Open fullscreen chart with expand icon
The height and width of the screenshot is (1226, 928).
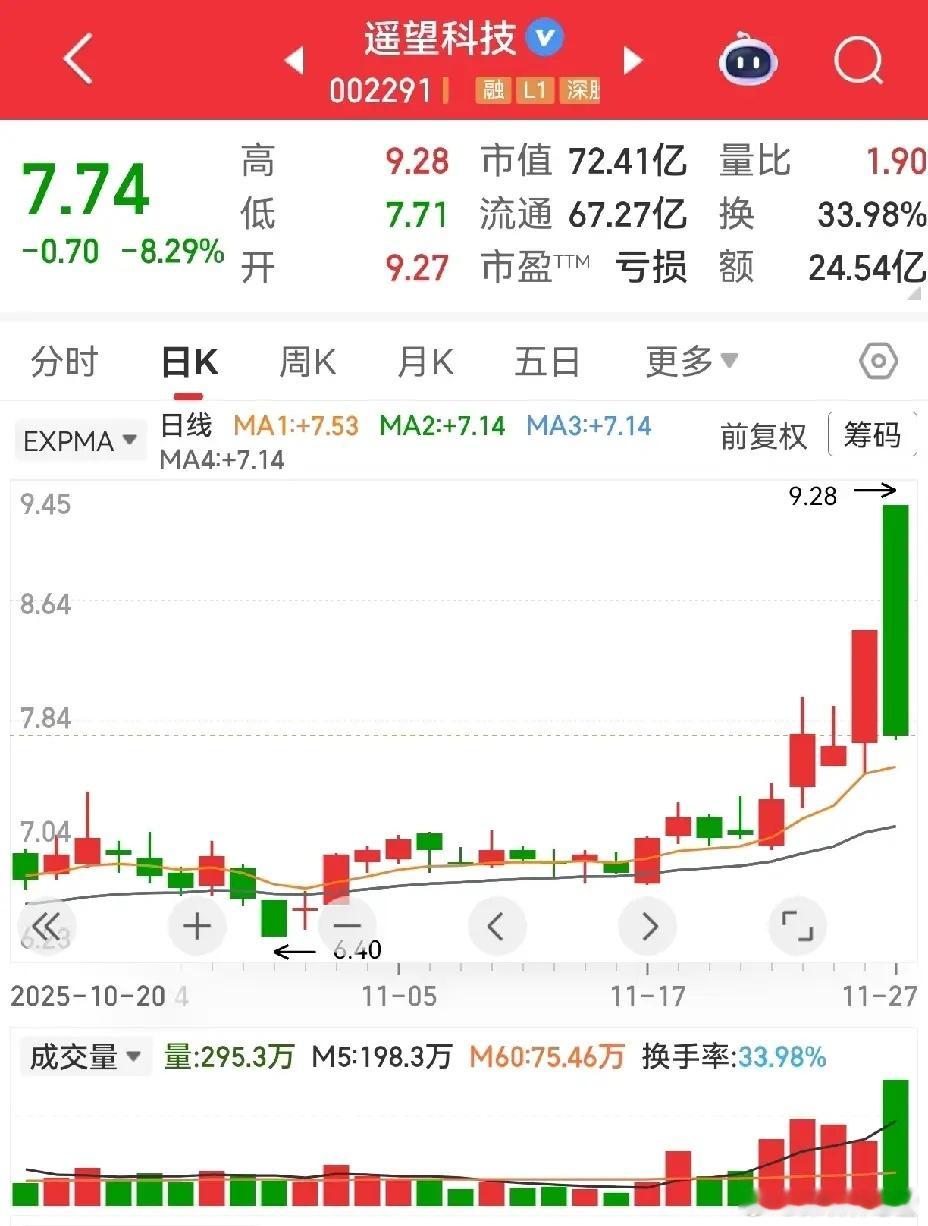(797, 925)
